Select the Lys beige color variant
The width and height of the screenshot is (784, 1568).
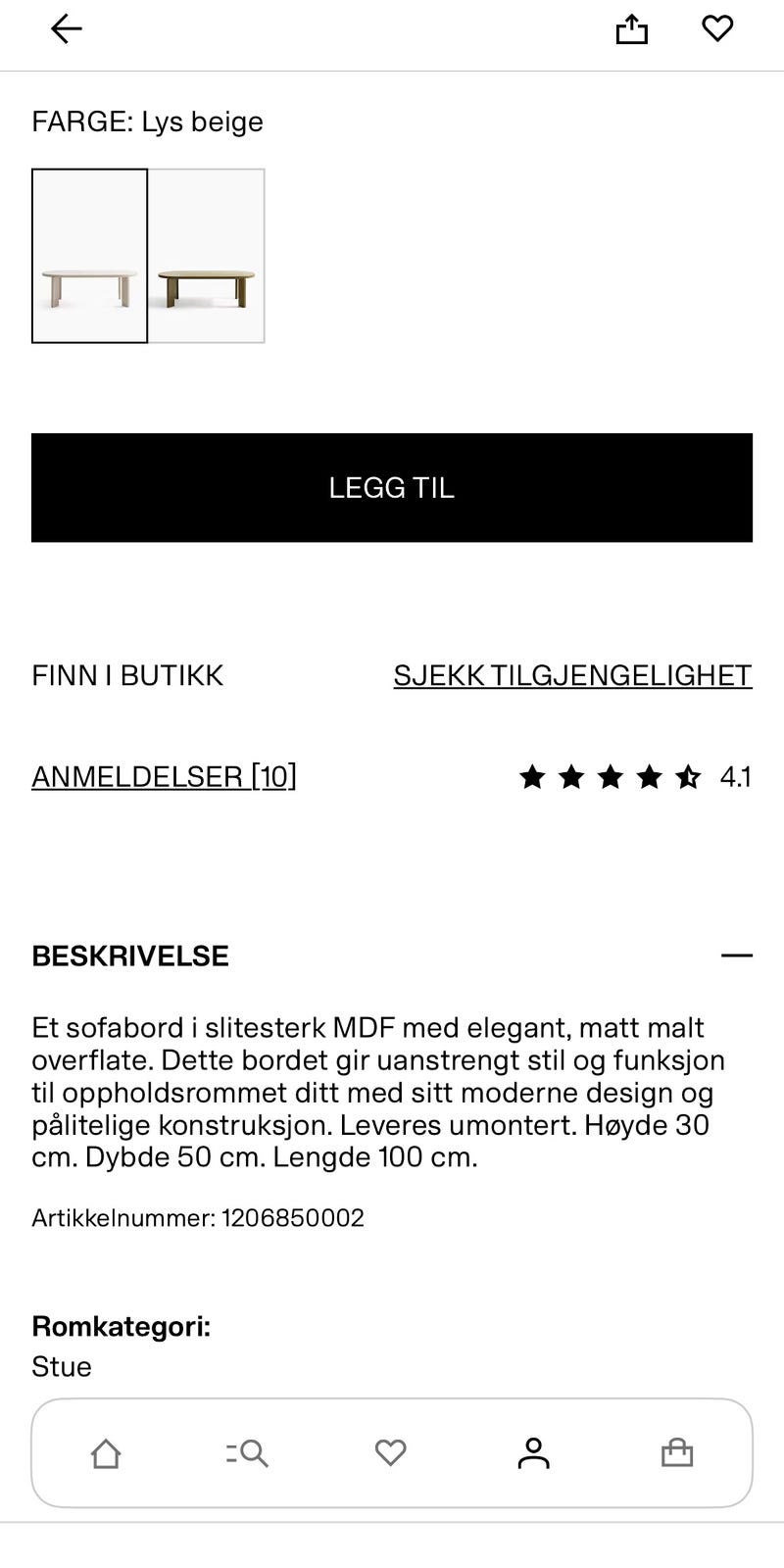click(x=89, y=255)
